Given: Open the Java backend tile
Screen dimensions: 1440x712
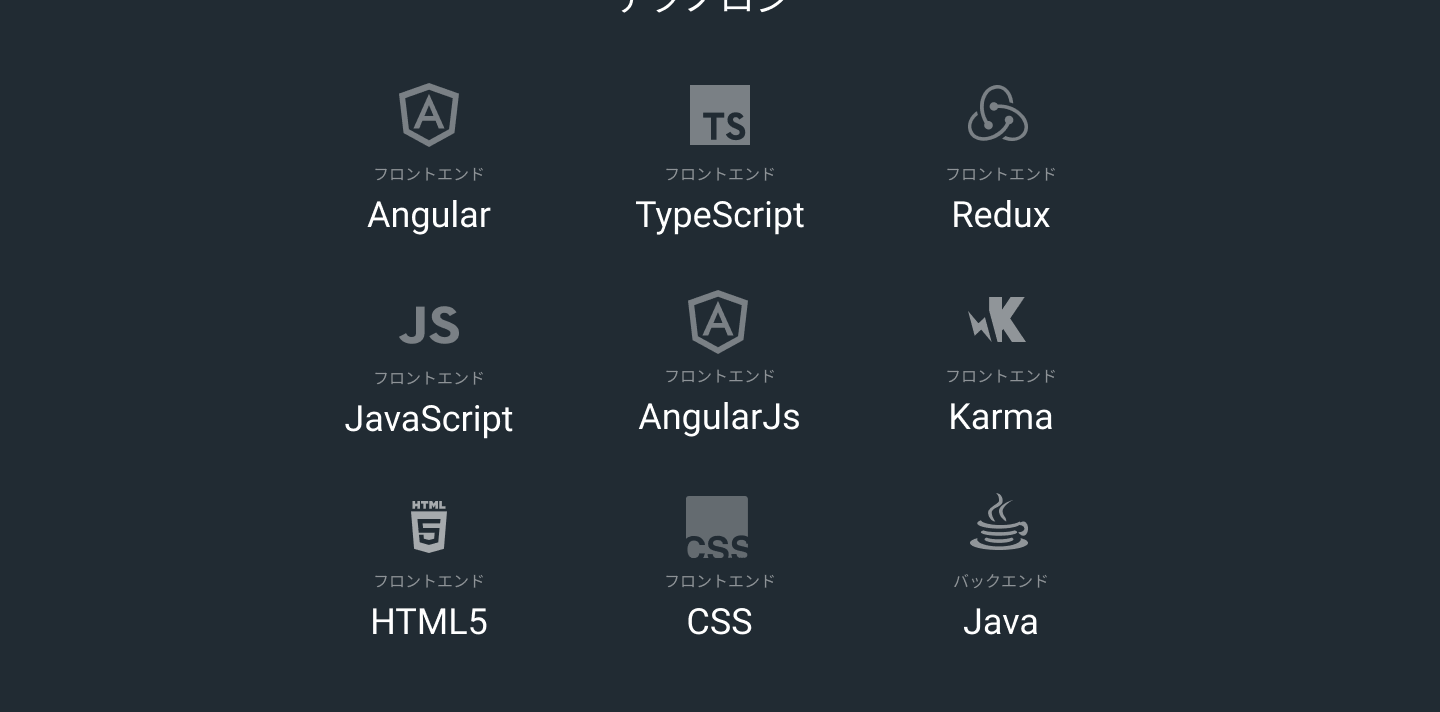Looking at the screenshot, I should click(x=1000, y=570).
